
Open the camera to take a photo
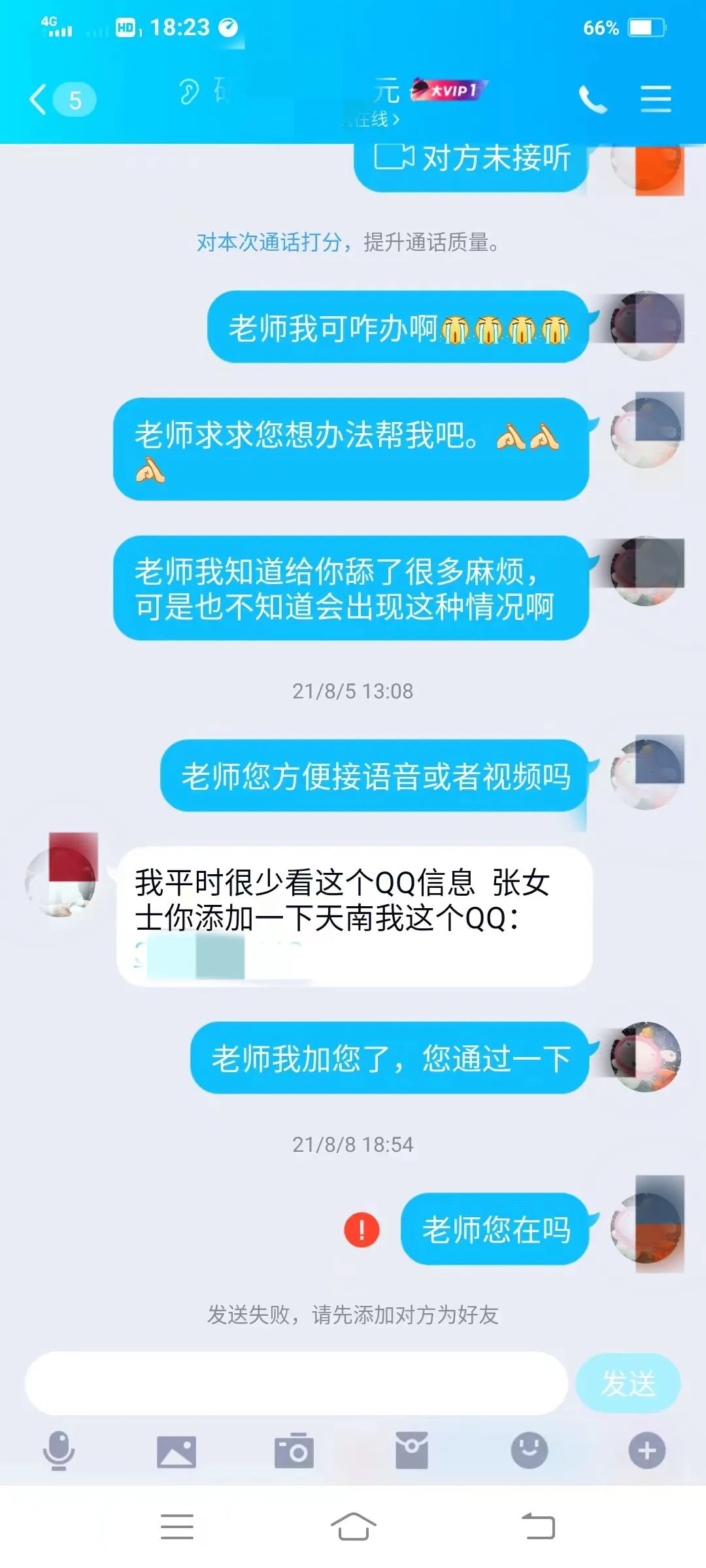(294, 1452)
